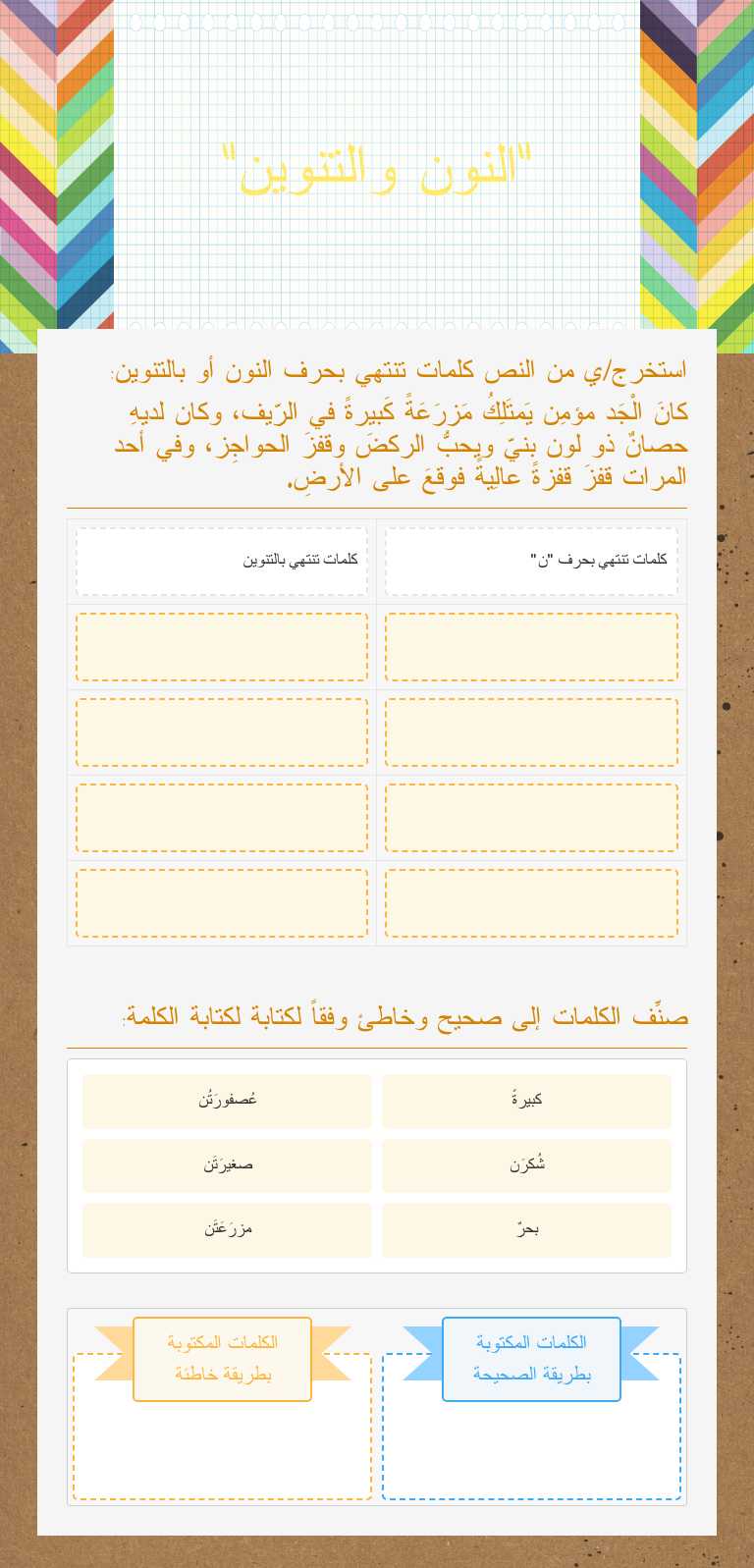Click the third answer box in the تنوين column
The height and width of the screenshot is (1568, 754).
[x=221, y=817]
